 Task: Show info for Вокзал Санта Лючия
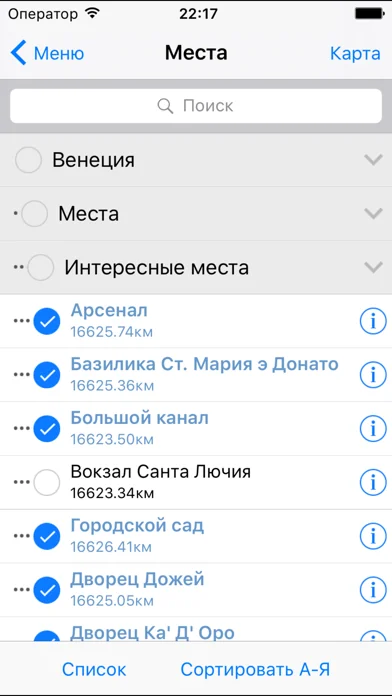coord(373,482)
